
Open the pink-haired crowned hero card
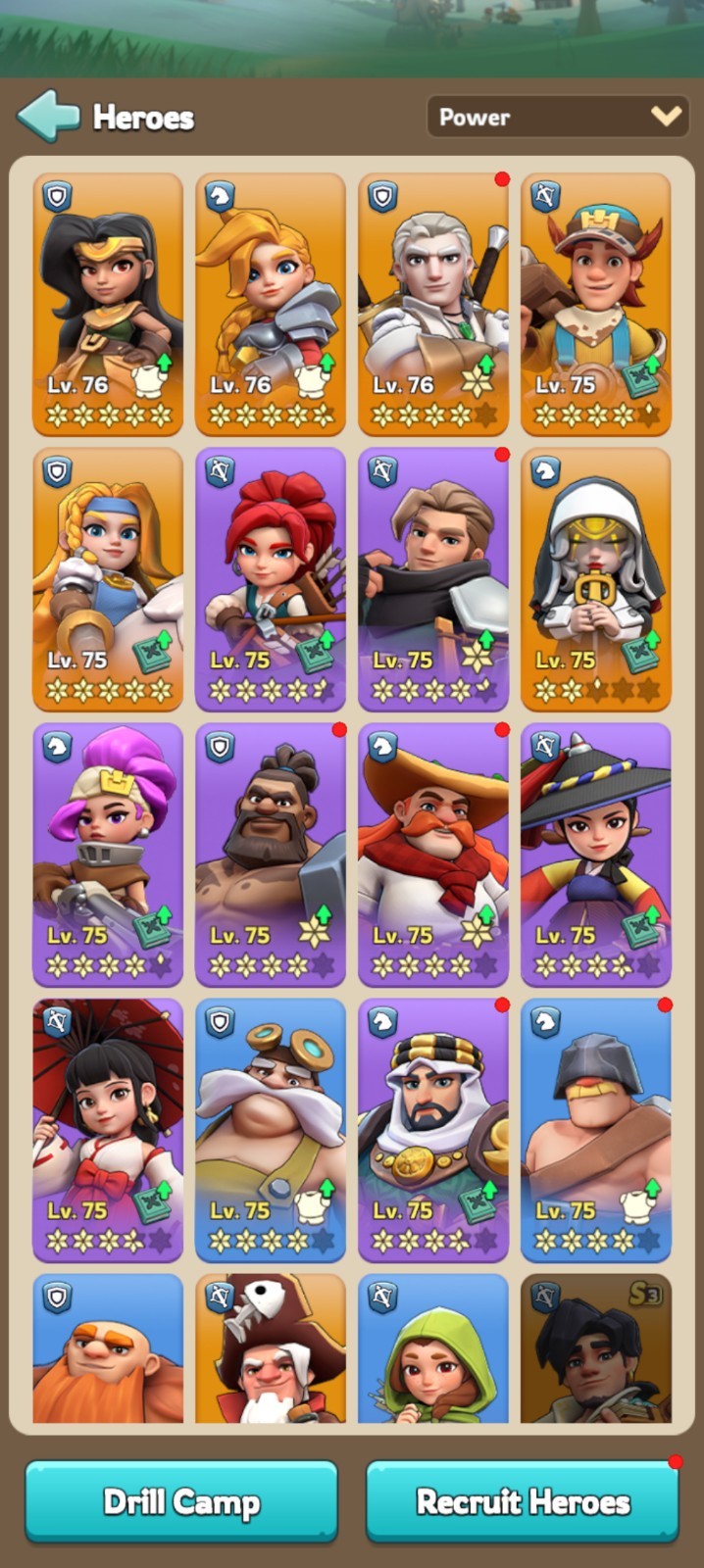pyautogui.click(x=108, y=856)
